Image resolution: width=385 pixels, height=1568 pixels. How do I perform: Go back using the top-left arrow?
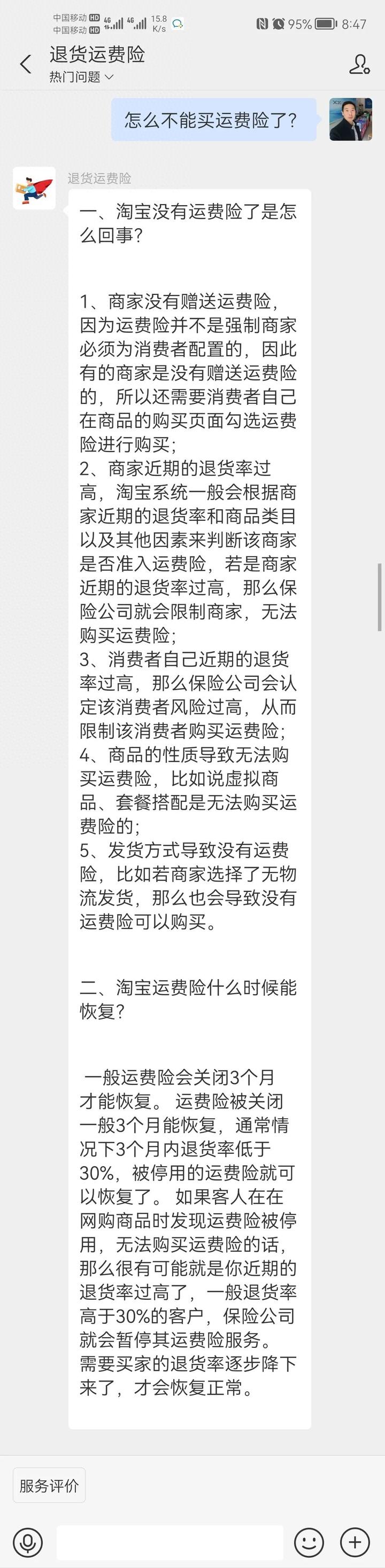(x=26, y=64)
